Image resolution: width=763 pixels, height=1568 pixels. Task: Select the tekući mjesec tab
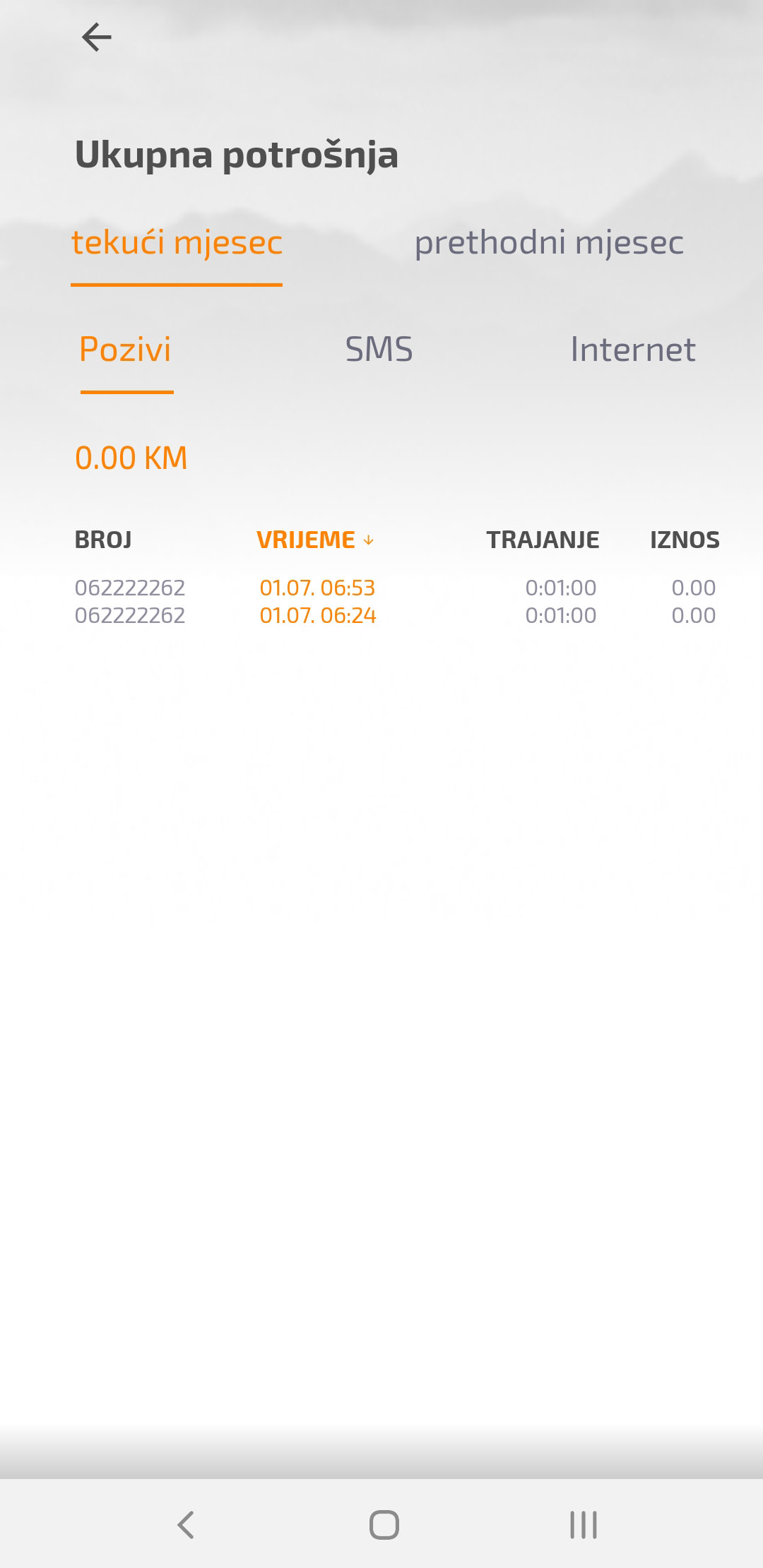point(177,242)
